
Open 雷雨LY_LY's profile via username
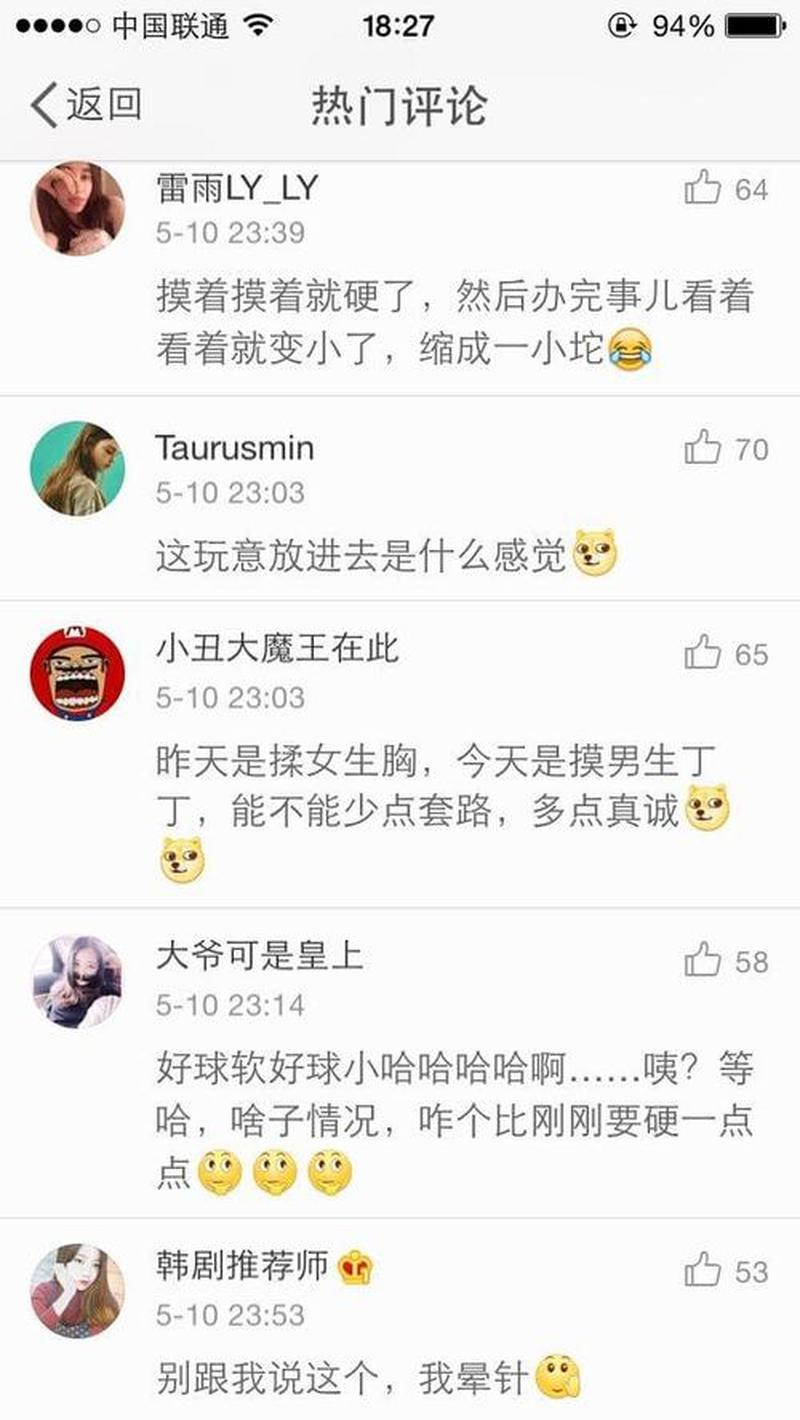click(x=238, y=186)
